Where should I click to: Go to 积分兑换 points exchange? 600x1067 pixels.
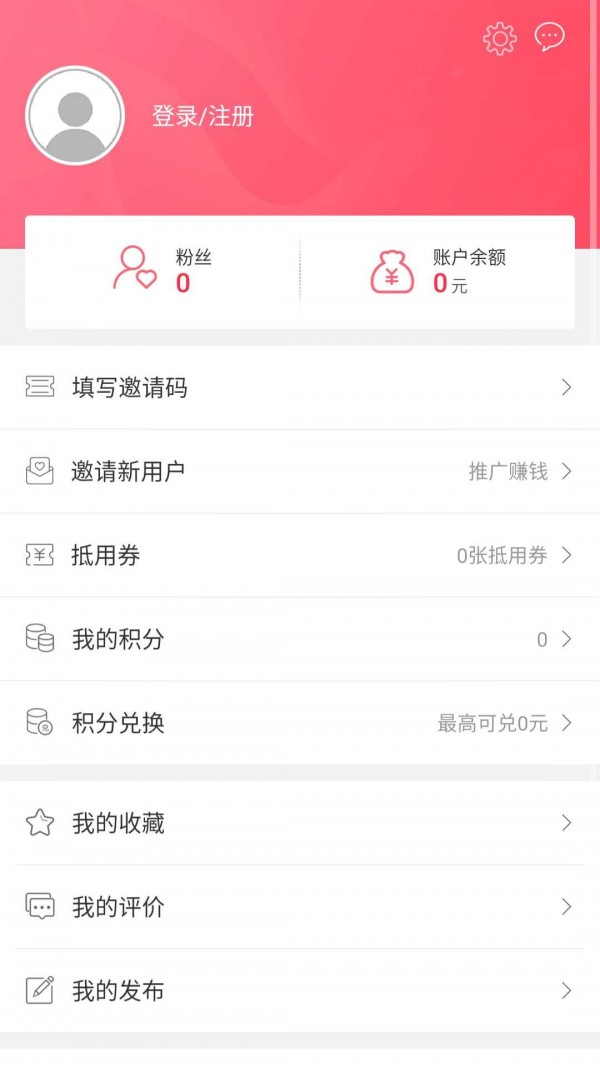[x=300, y=723]
